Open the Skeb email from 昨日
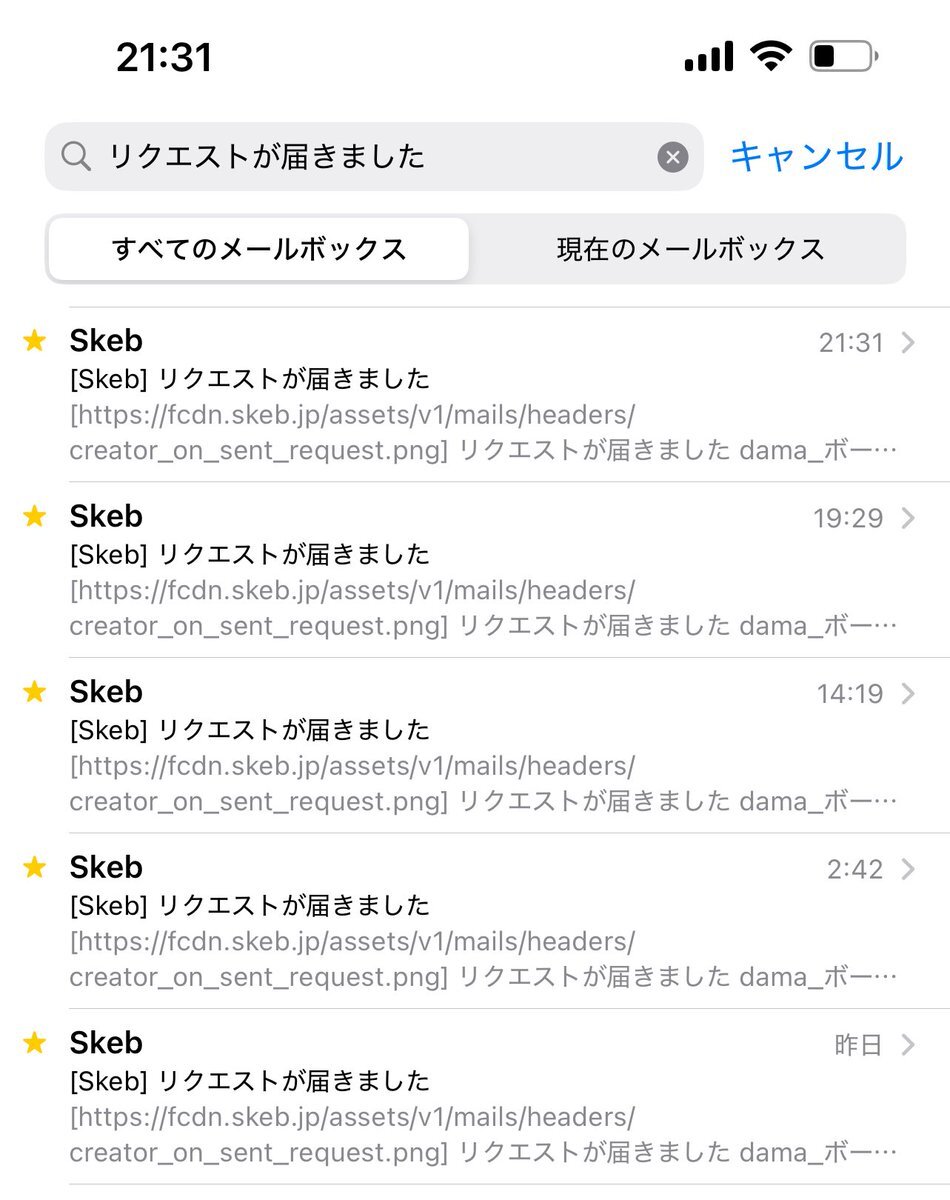 (480, 1097)
